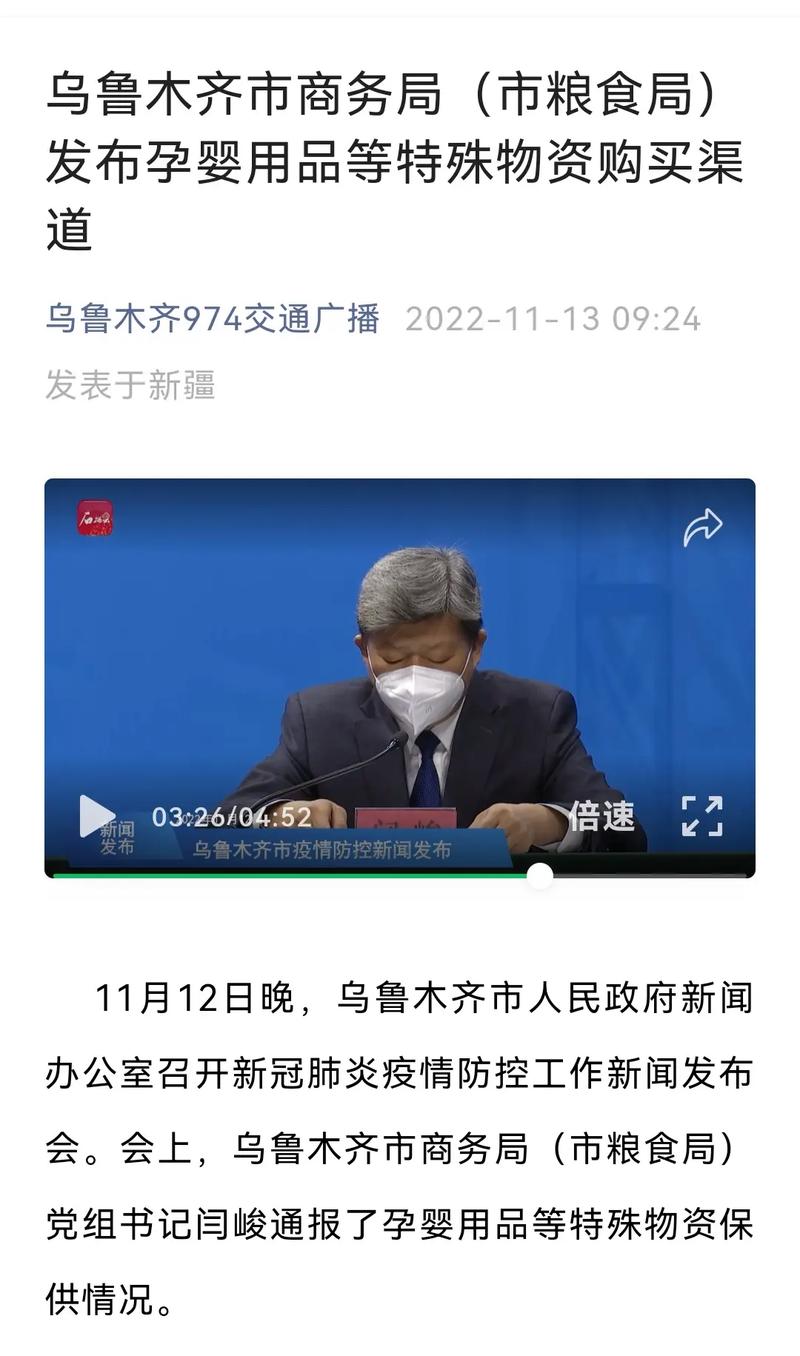The height and width of the screenshot is (1356, 800).
Task: Tap the video progress bar handle
Action: coord(540,875)
